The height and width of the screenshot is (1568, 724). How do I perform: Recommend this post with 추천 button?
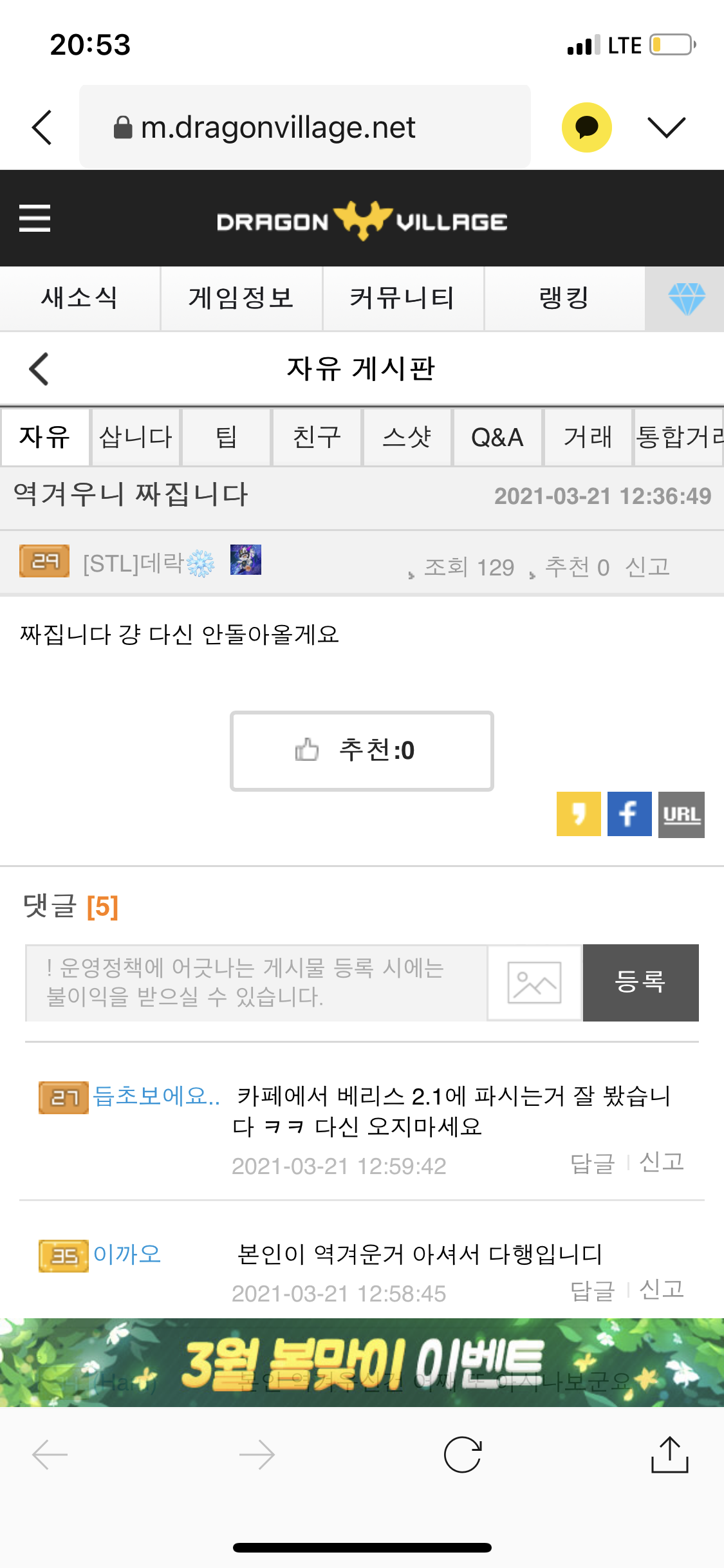click(362, 751)
